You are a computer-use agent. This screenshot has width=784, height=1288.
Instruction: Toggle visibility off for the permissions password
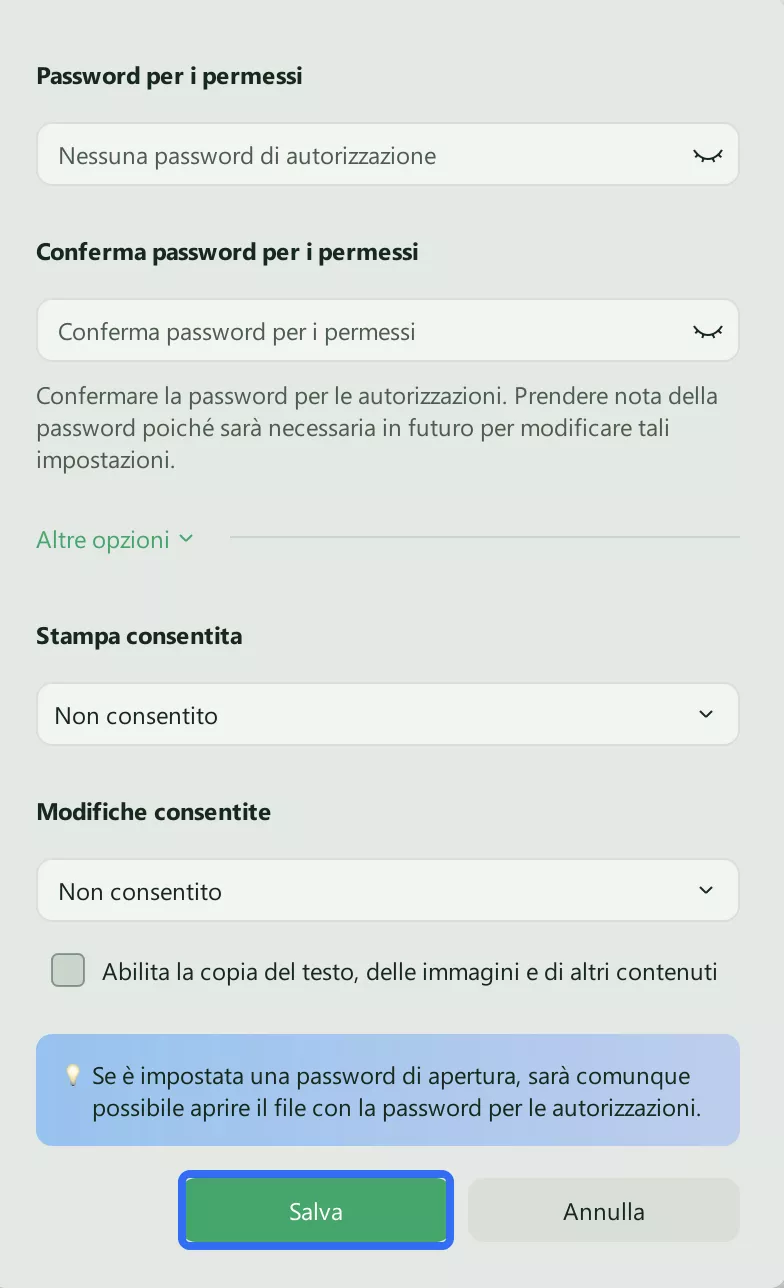click(707, 155)
